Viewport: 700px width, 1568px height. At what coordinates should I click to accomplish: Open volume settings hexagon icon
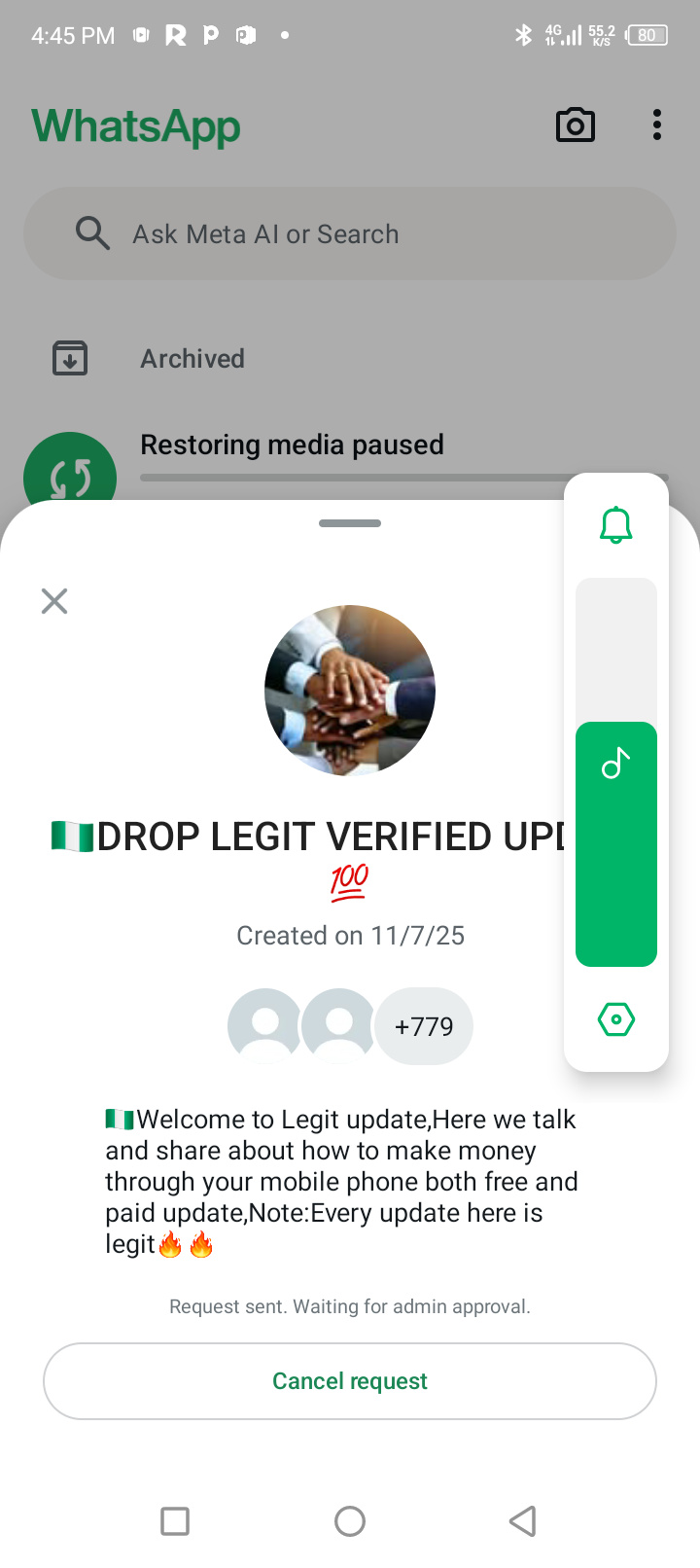coord(615,1019)
